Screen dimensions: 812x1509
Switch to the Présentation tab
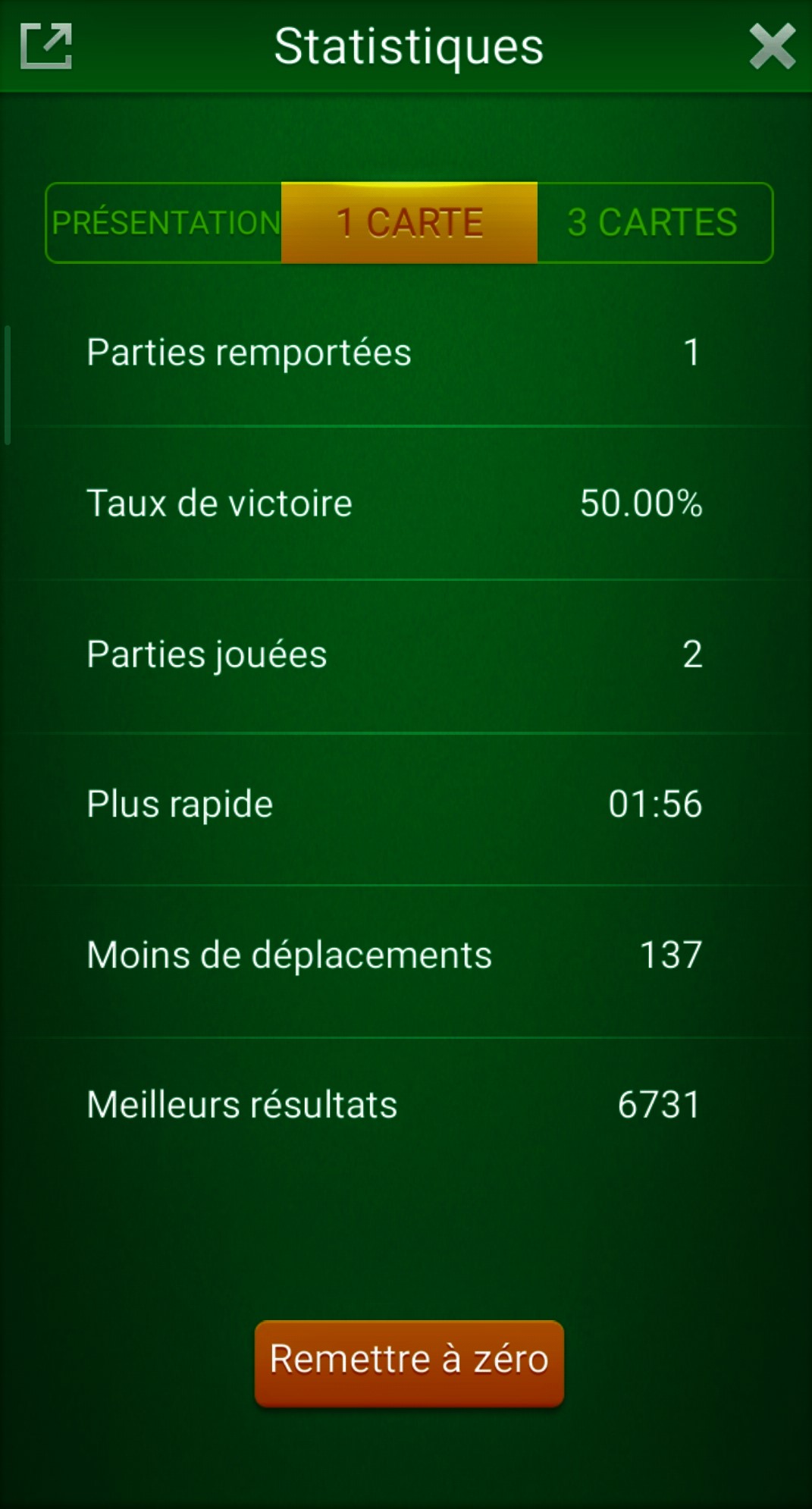pos(165,223)
